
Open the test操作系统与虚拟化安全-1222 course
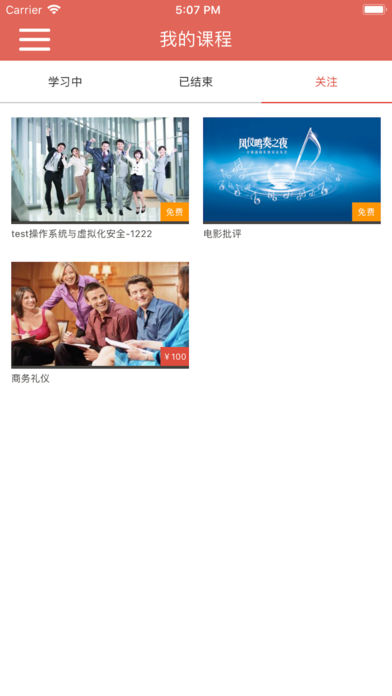click(100, 178)
